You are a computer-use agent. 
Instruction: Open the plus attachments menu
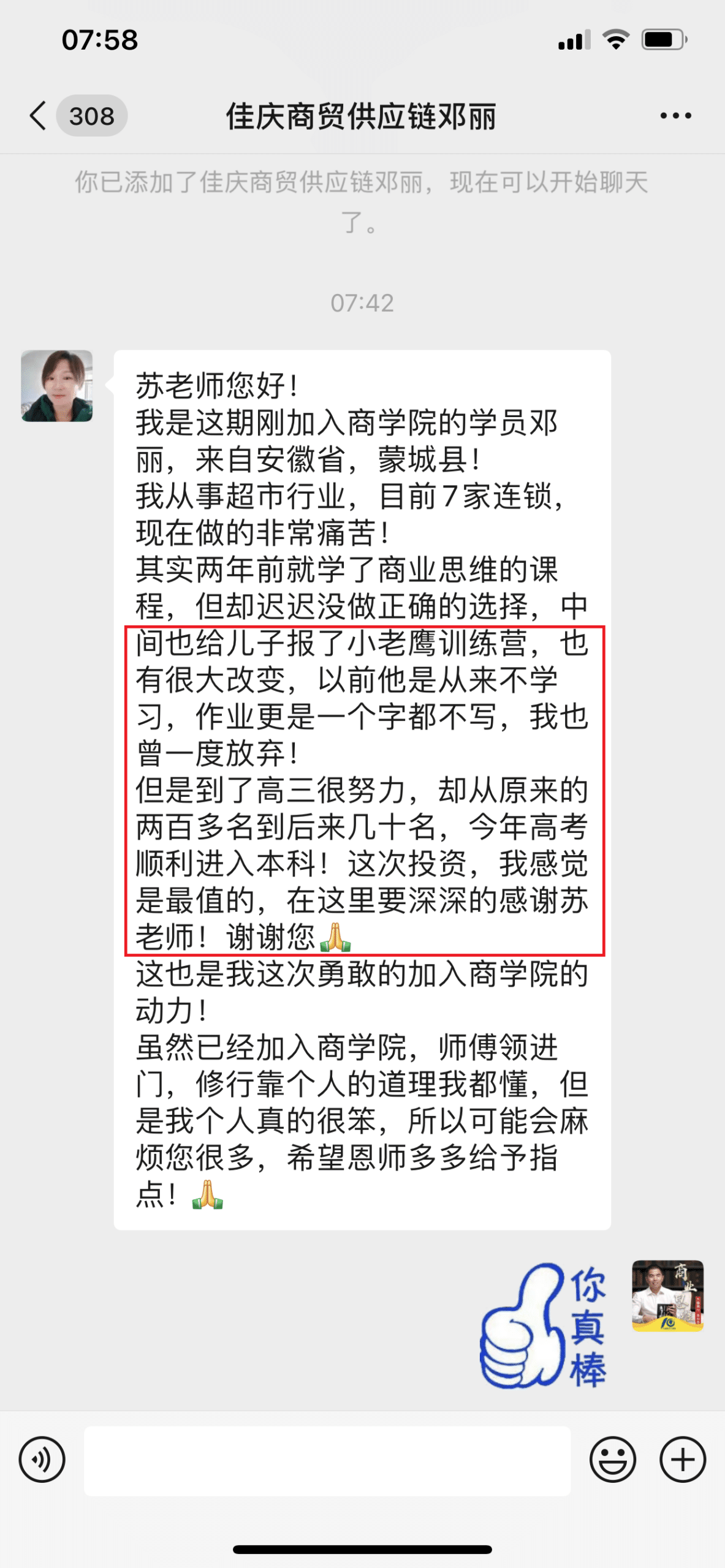click(x=682, y=1460)
